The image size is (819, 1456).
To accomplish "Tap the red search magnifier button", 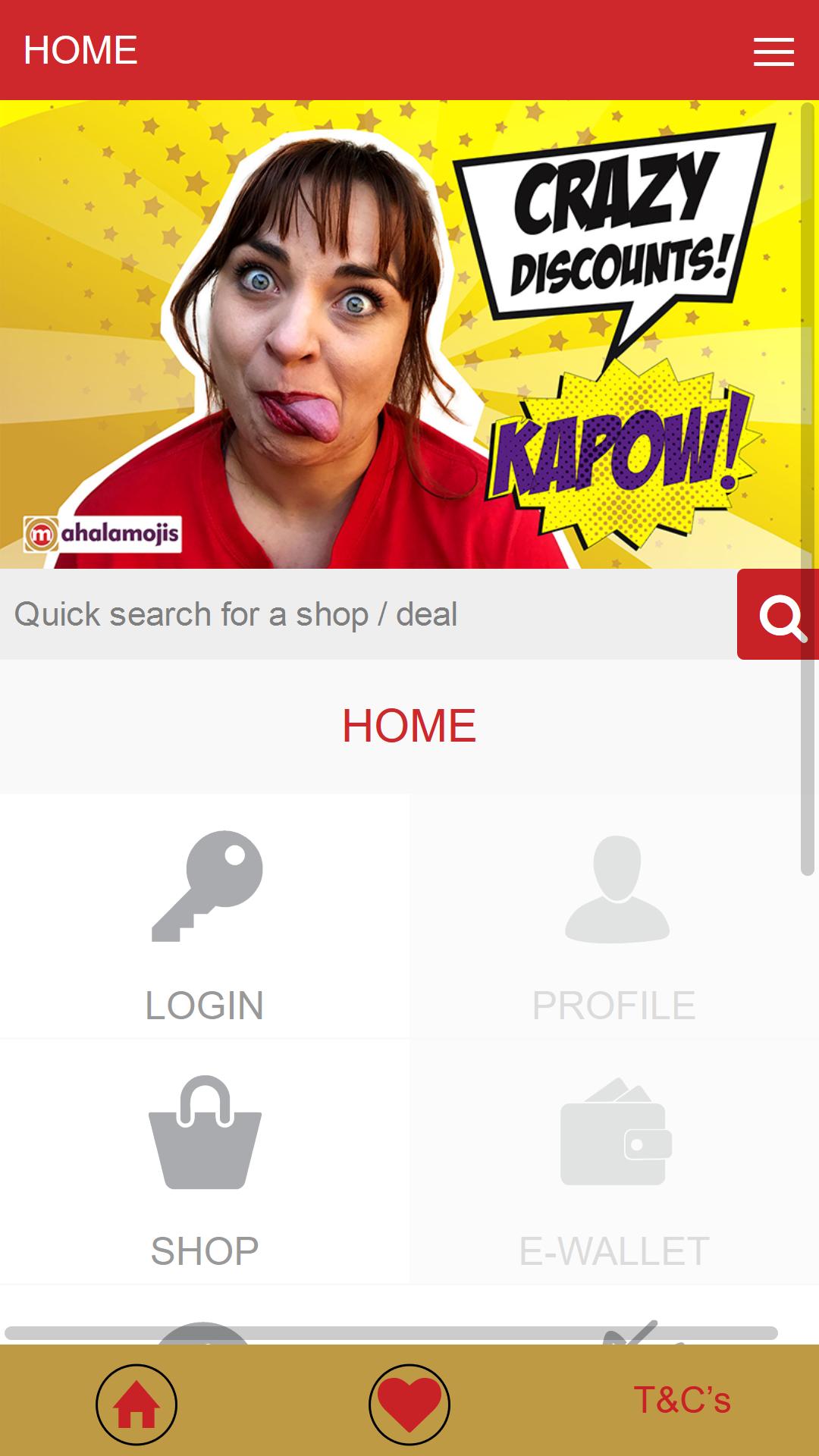I will [778, 615].
